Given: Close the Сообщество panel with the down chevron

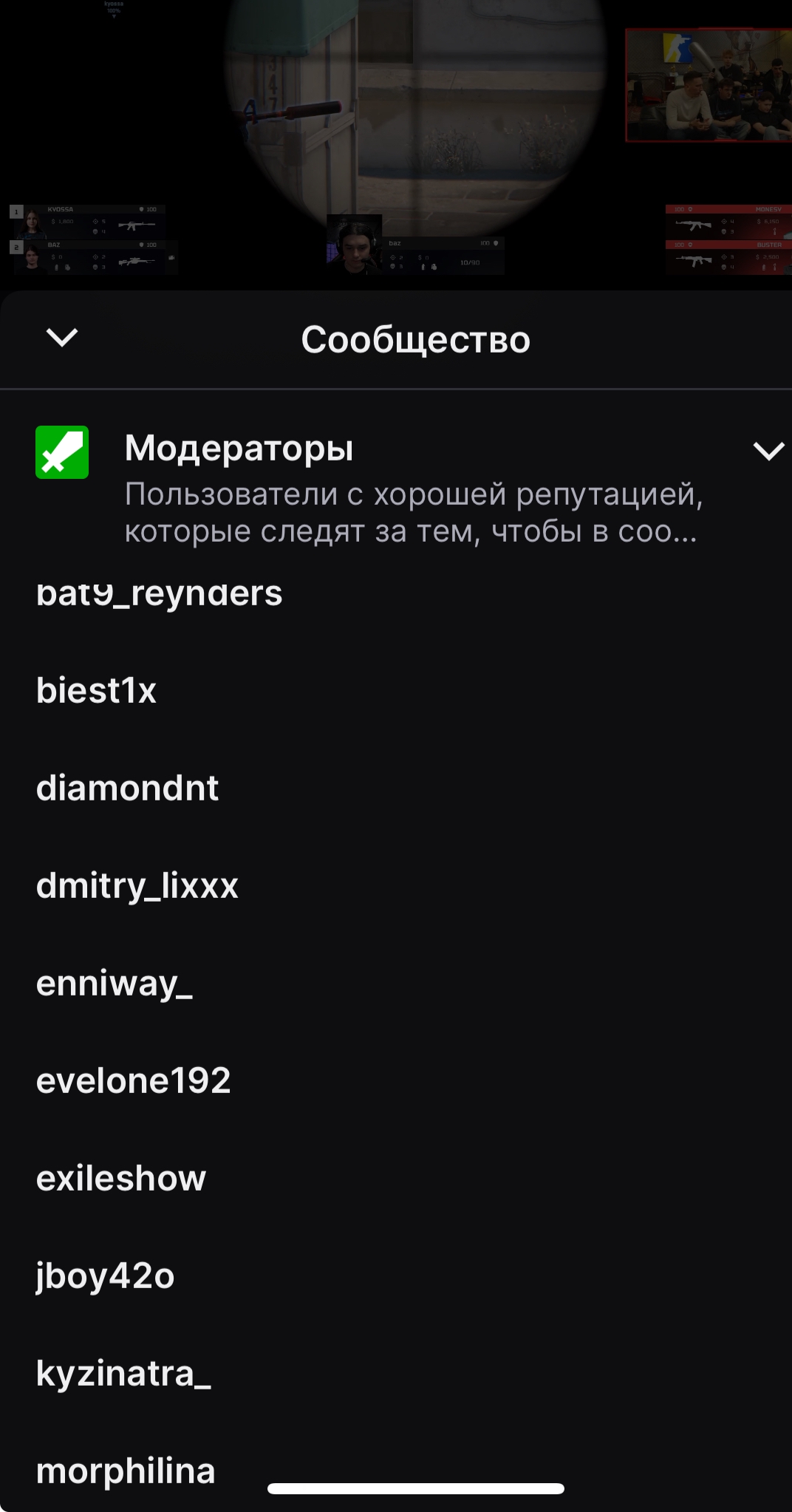Looking at the screenshot, I should pyautogui.click(x=62, y=338).
